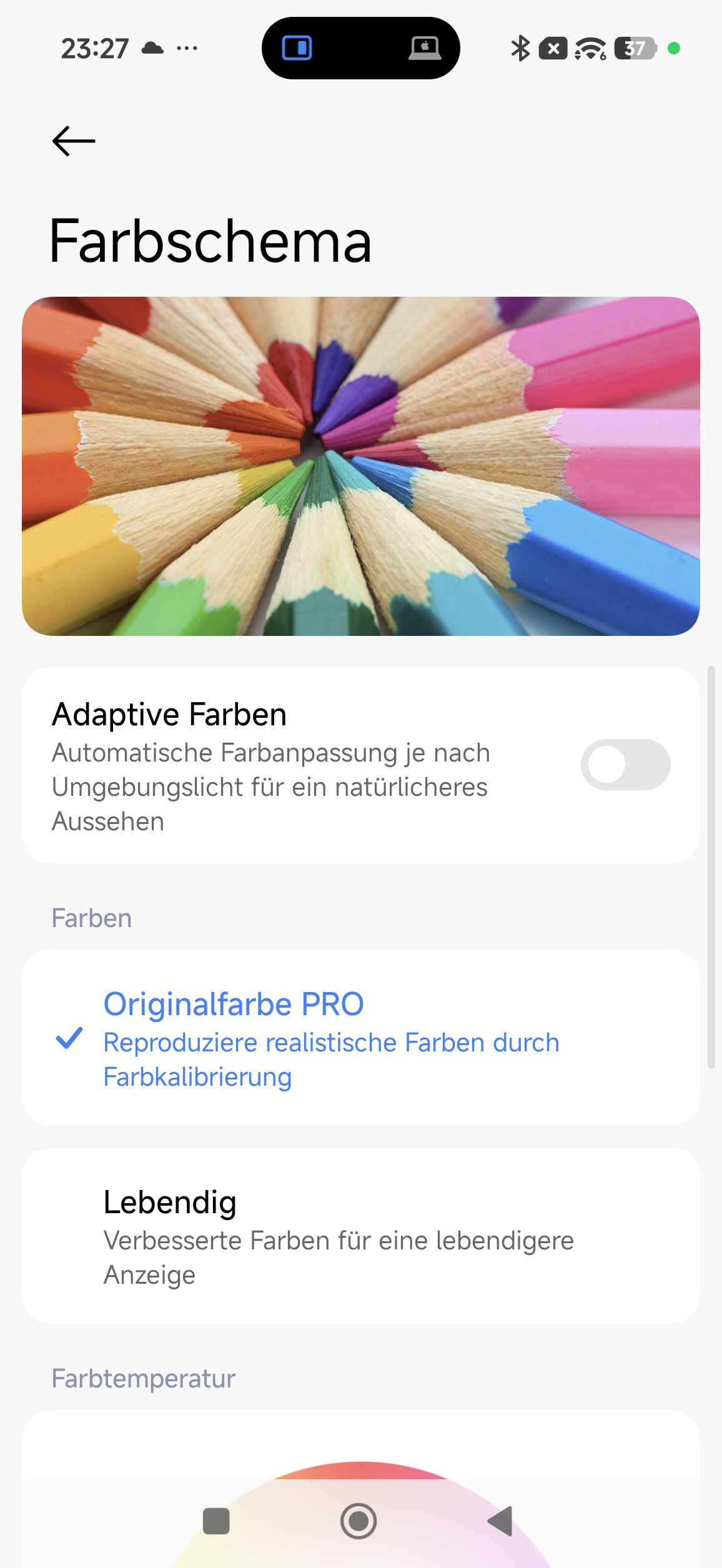Enable the Adaptive Farben switch

(625, 765)
